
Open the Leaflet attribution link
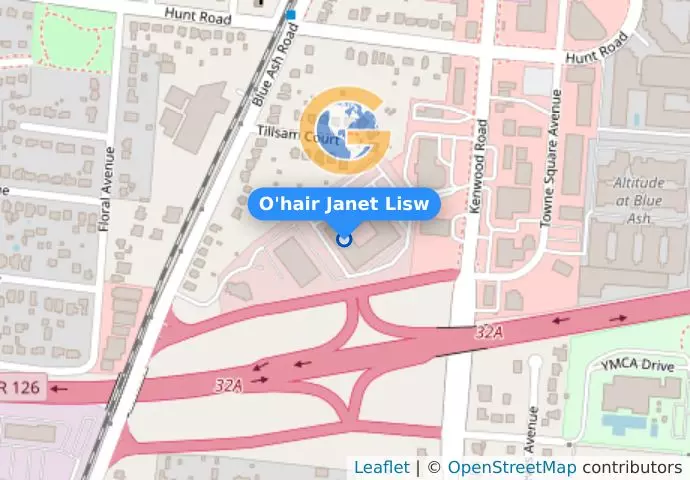pyautogui.click(x=381, y=467)
